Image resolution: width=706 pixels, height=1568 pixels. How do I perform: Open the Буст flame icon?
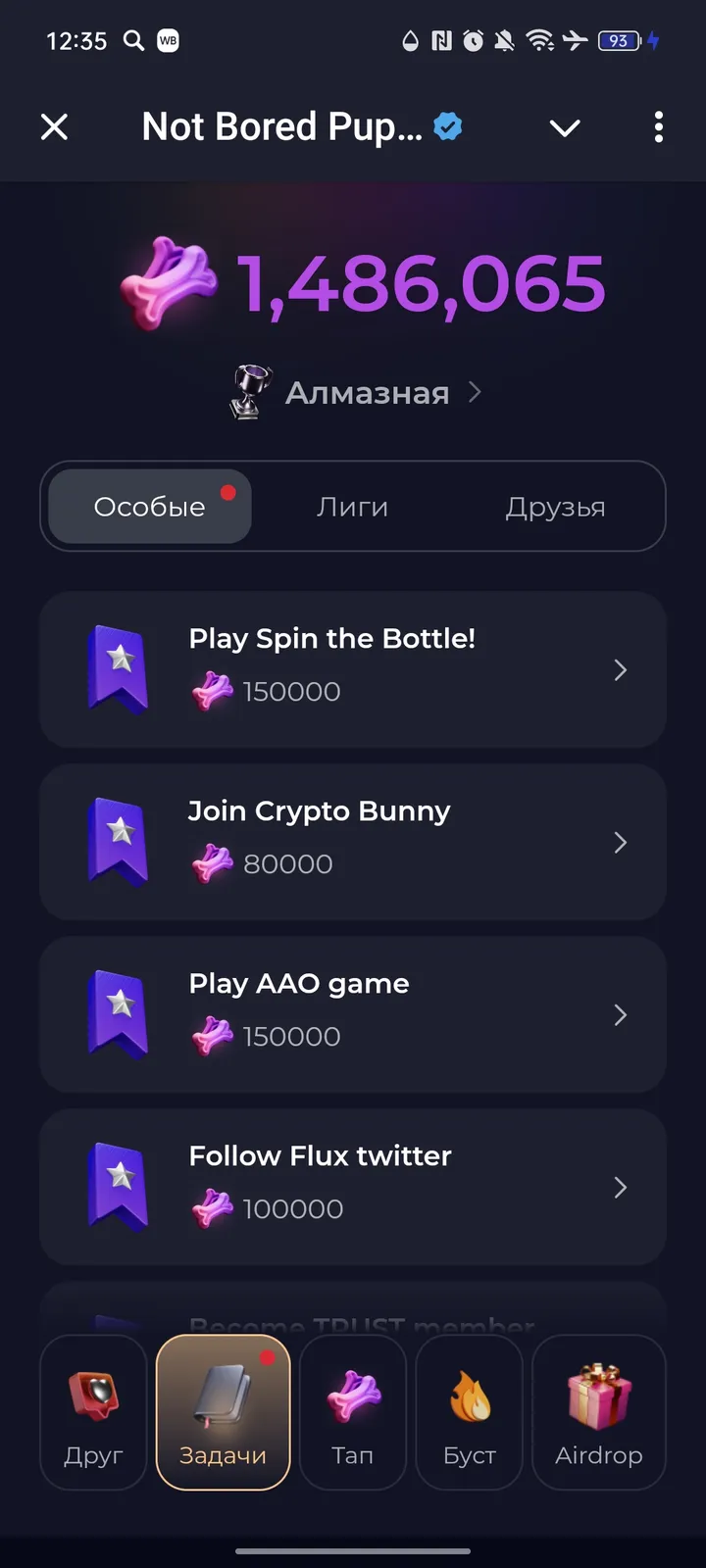point(469,1411)
